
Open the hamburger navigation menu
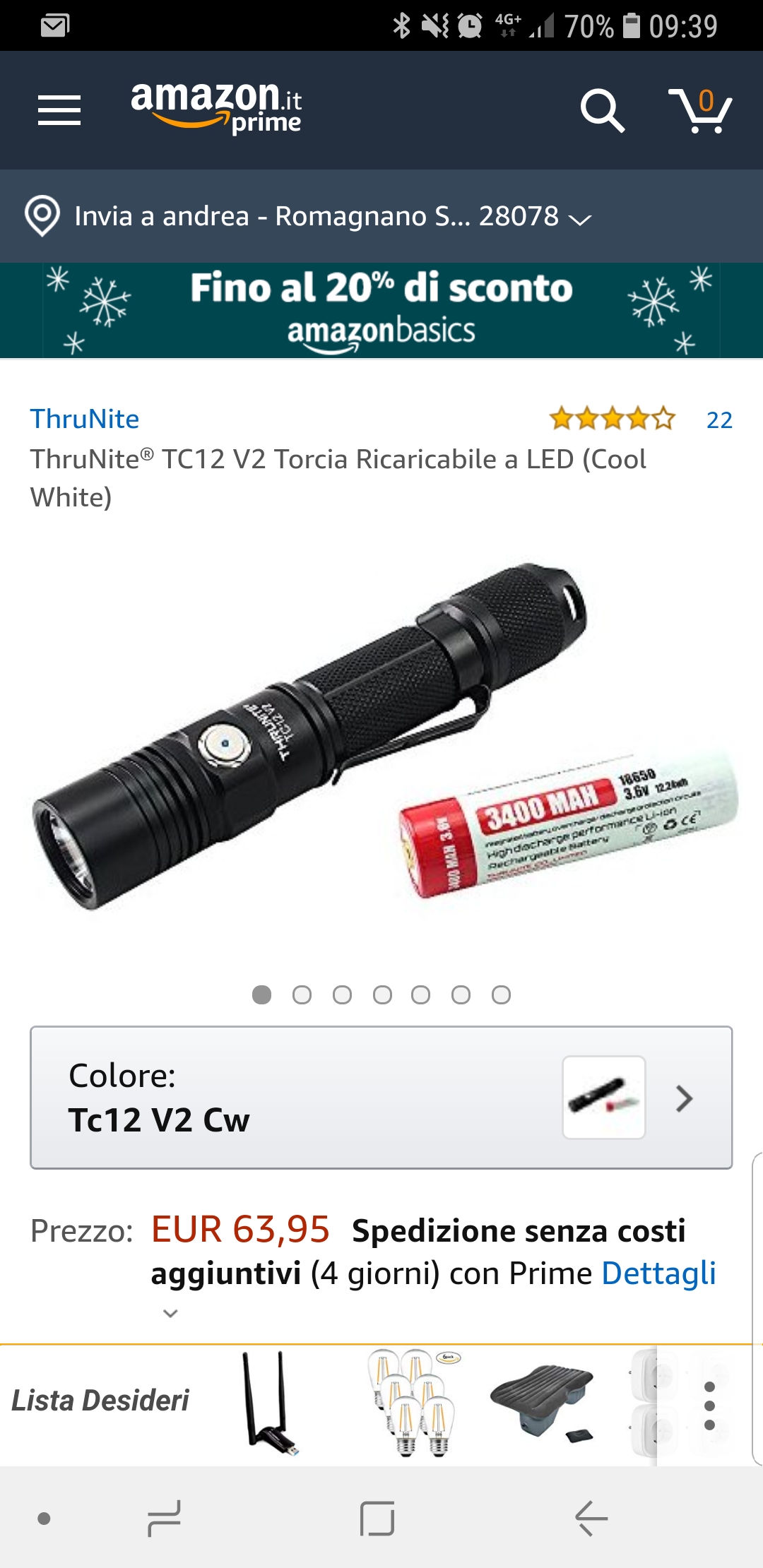[59, 111]
